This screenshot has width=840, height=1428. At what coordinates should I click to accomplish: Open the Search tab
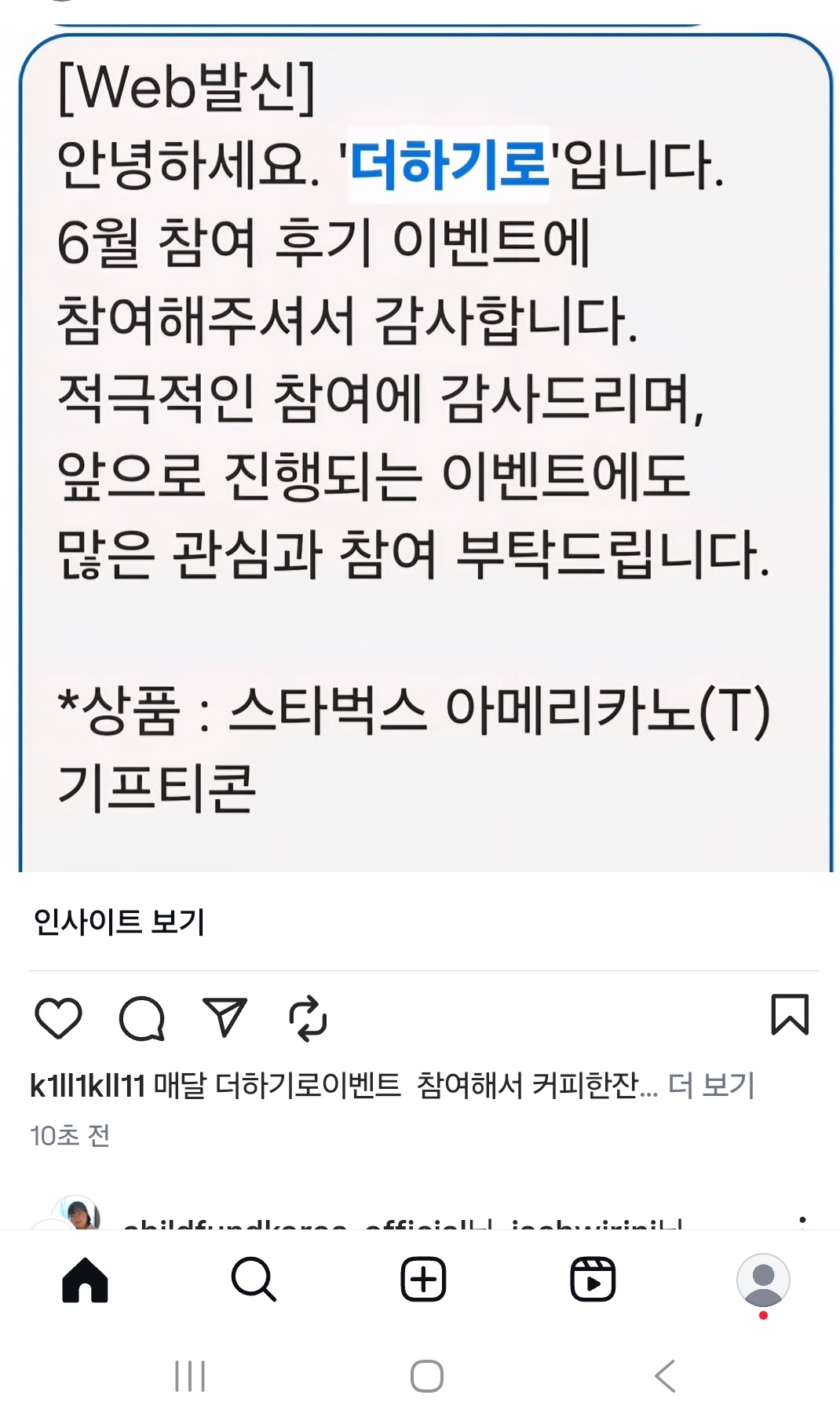254,1280
